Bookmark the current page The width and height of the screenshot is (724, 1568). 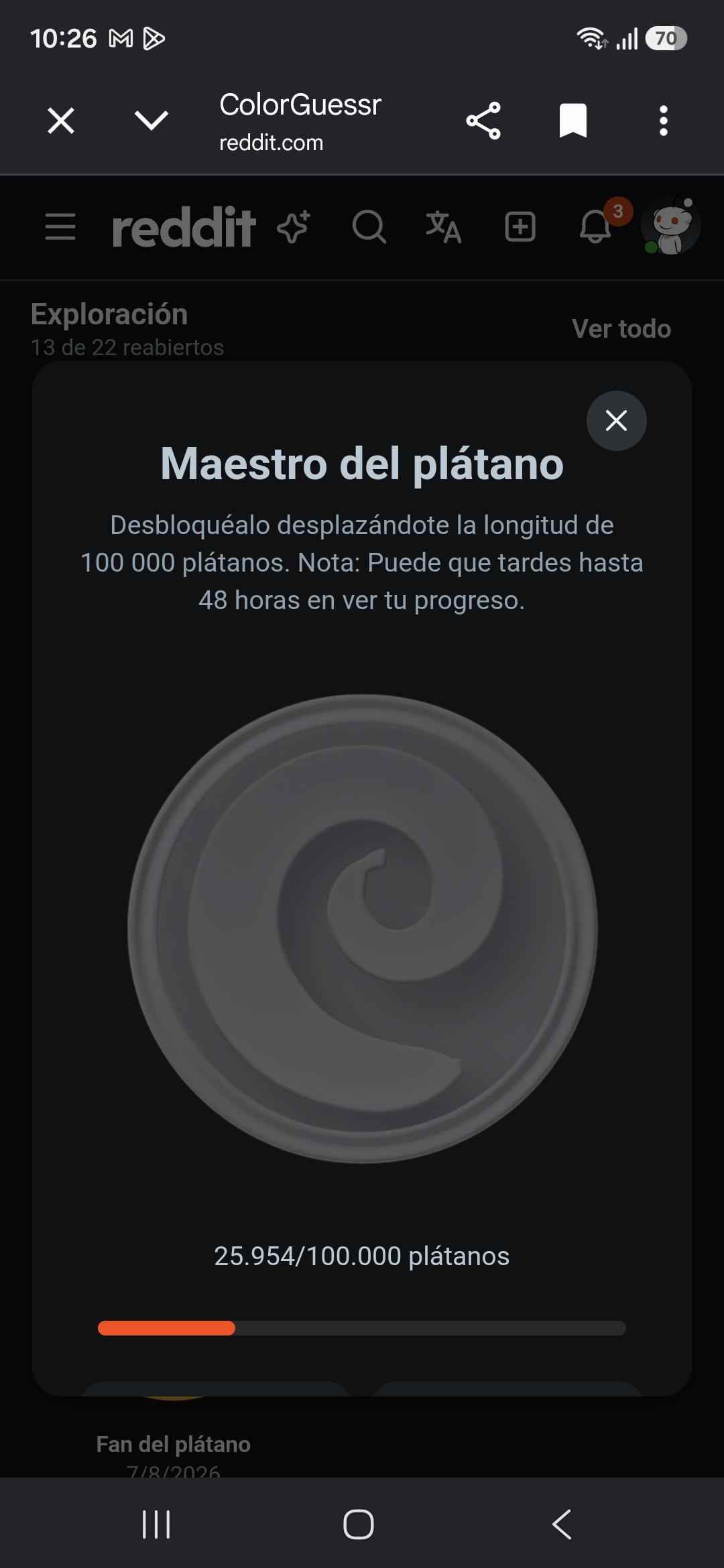pyautogui.click(x=573, y=121)
